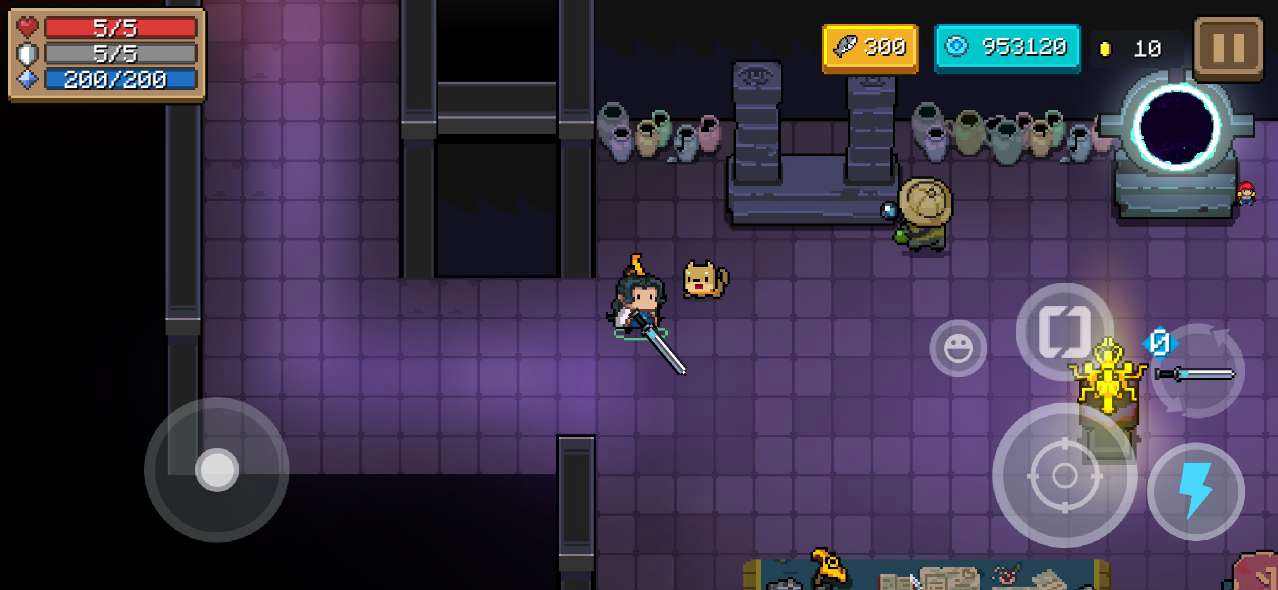Tap the crosshair attack button

point(1064,476)
